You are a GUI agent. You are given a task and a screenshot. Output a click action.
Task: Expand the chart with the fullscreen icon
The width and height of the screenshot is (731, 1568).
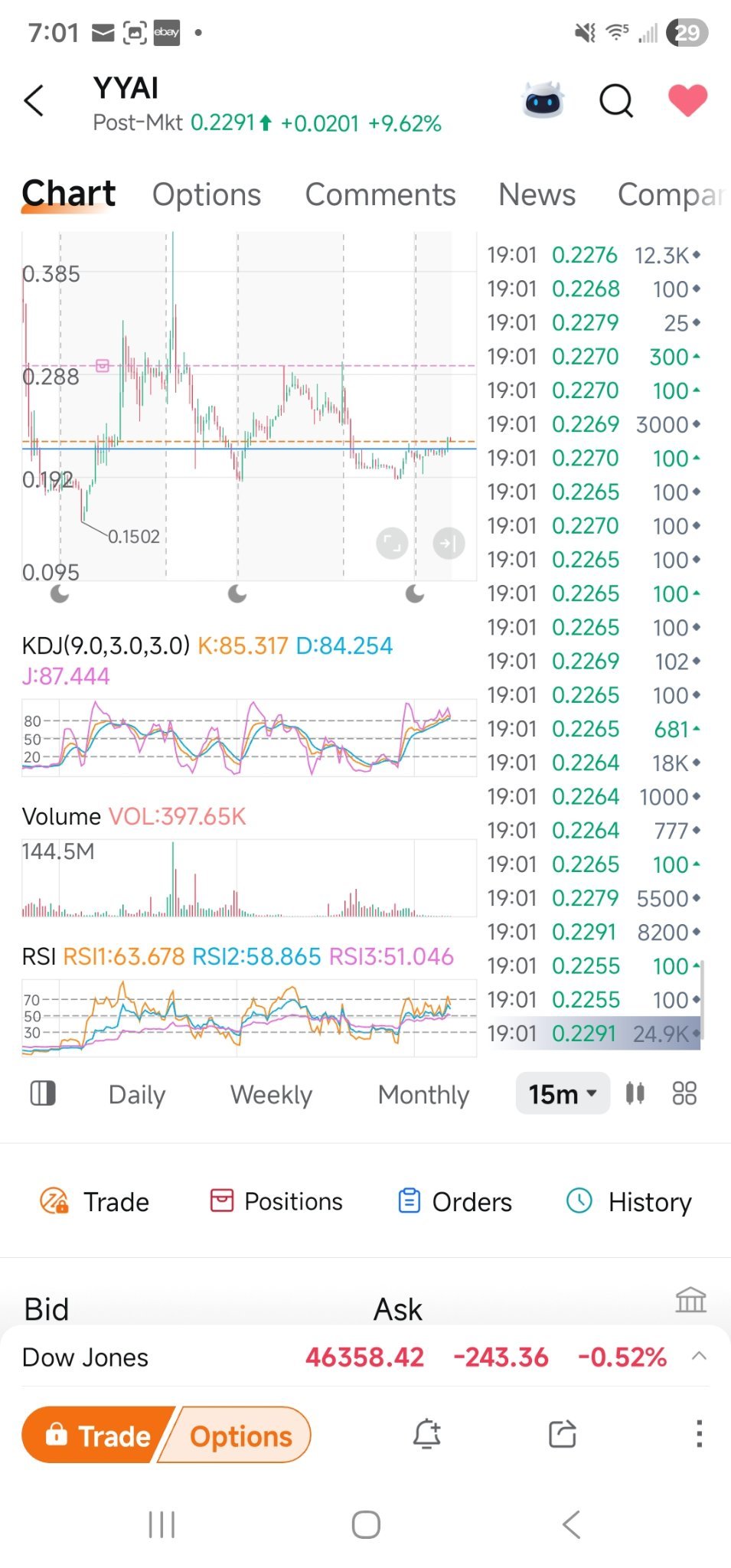click(x=392, y=544)
